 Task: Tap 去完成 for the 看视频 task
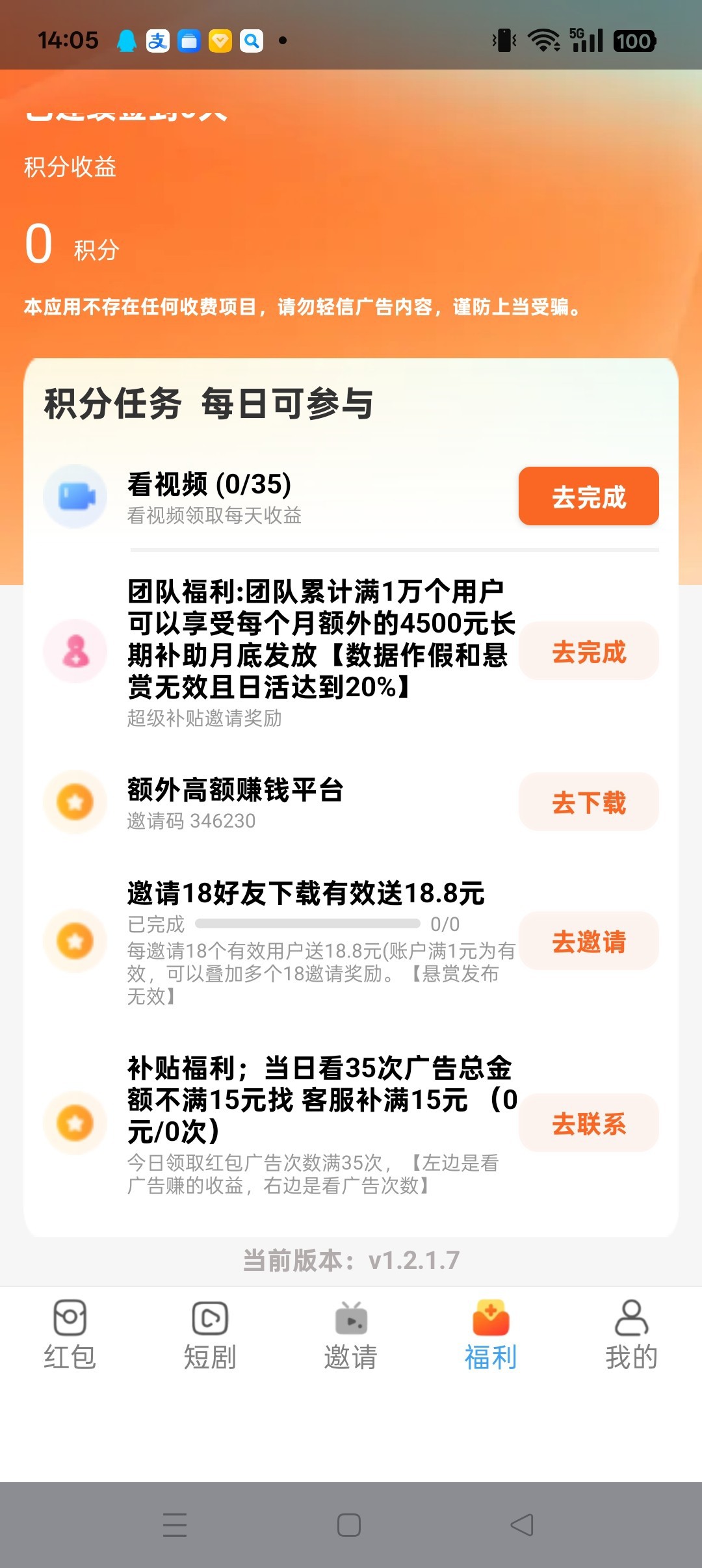pos(588,496)
